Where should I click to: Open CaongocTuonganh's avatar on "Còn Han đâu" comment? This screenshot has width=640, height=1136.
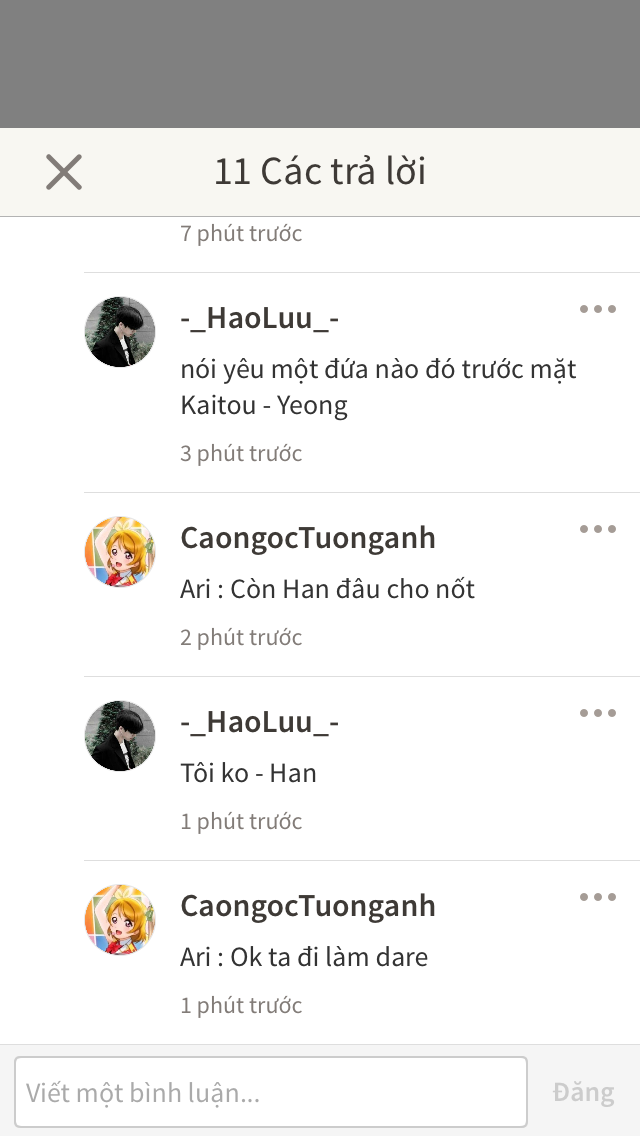[x=120, y=551]
